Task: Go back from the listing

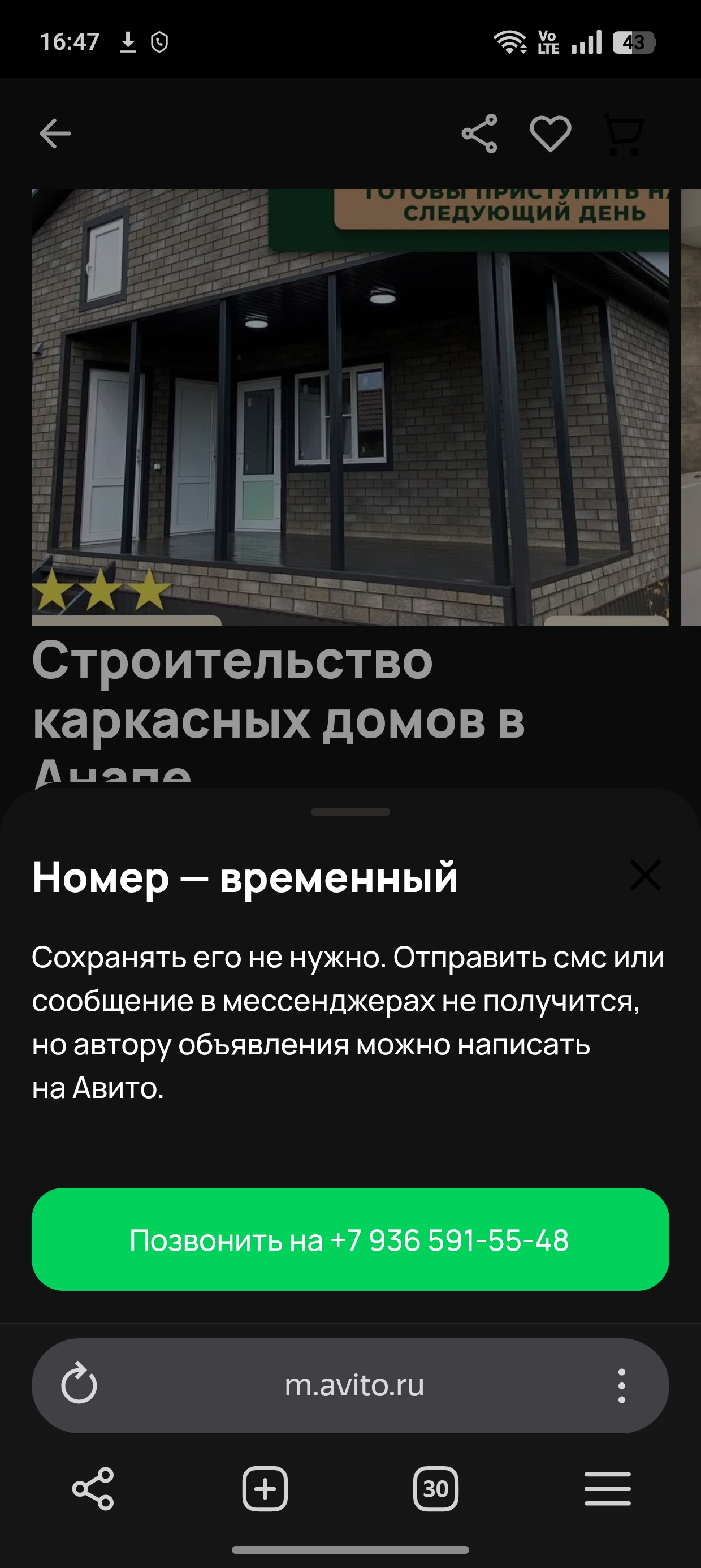Action: click(55, 134)
